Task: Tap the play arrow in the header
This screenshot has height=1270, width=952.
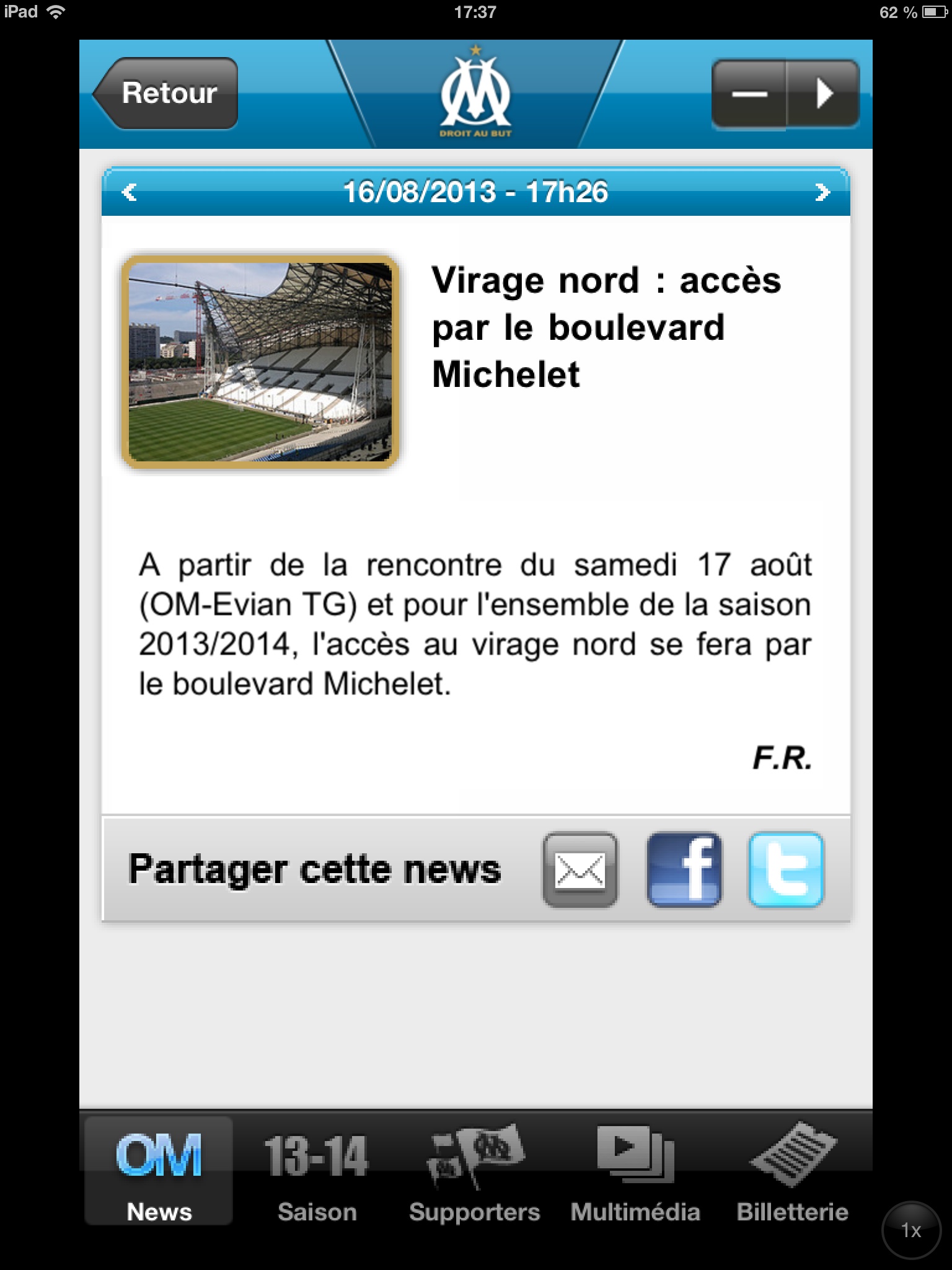Action: click(x=823, y=94)
